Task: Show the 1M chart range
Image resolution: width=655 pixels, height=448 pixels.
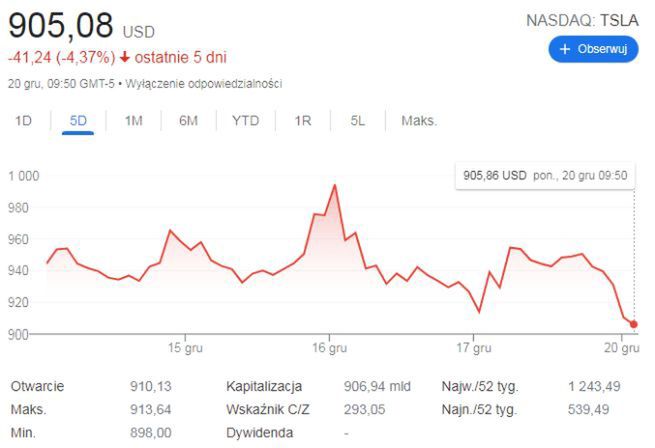Action: tap(133, 121)
